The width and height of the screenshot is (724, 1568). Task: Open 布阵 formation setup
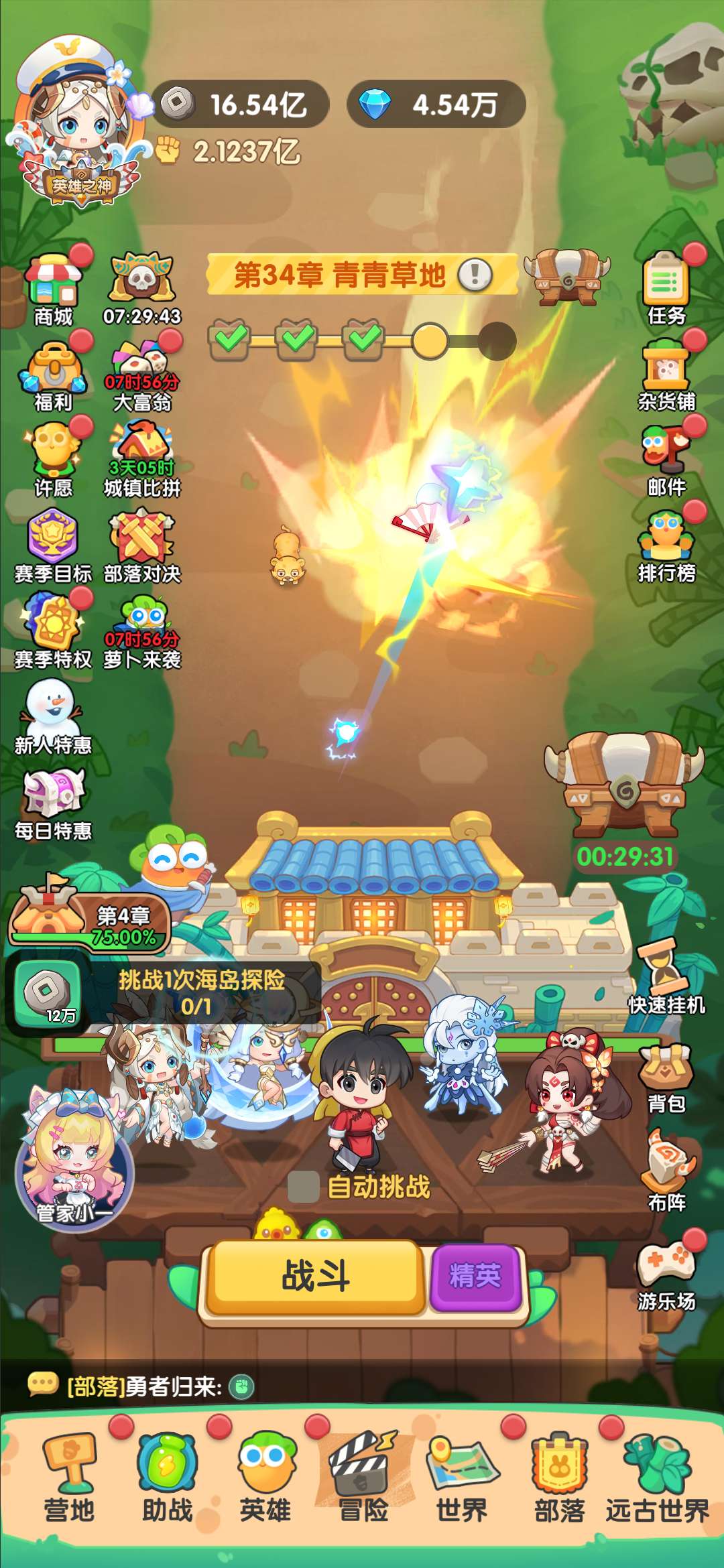[x=666, y=1173]
